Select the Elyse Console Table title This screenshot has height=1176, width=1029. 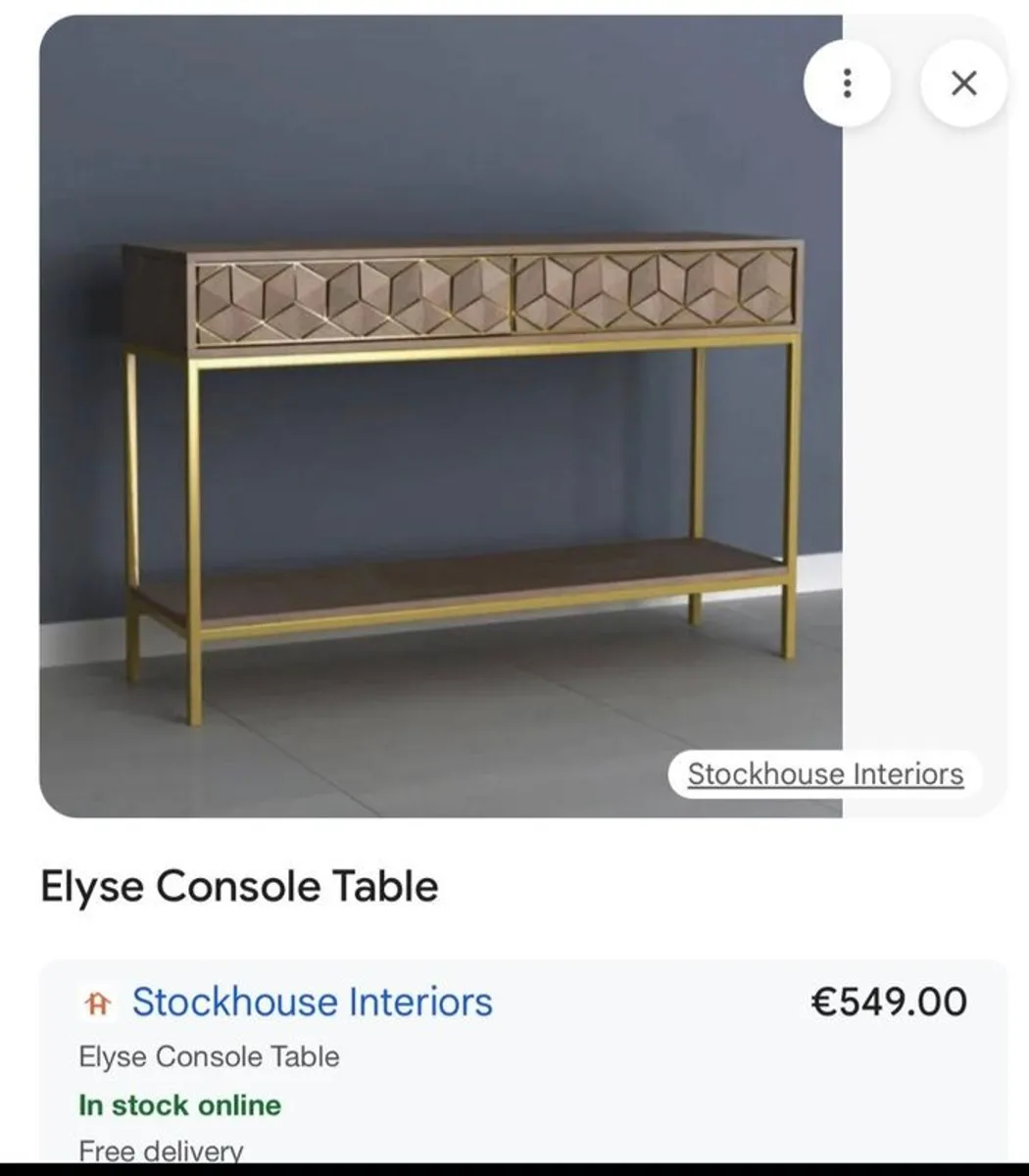(240, 886)
